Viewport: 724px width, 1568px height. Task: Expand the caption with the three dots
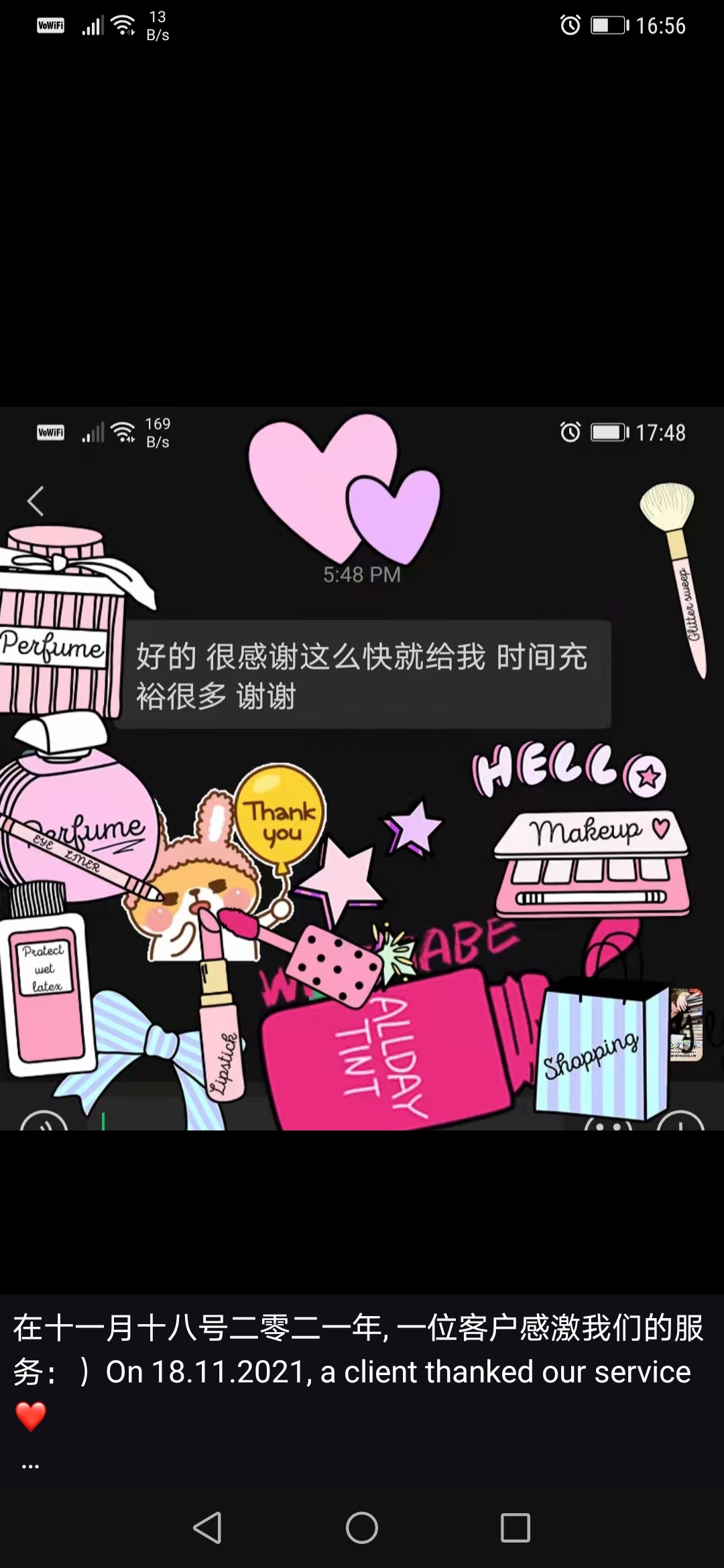coord(30,1467)
